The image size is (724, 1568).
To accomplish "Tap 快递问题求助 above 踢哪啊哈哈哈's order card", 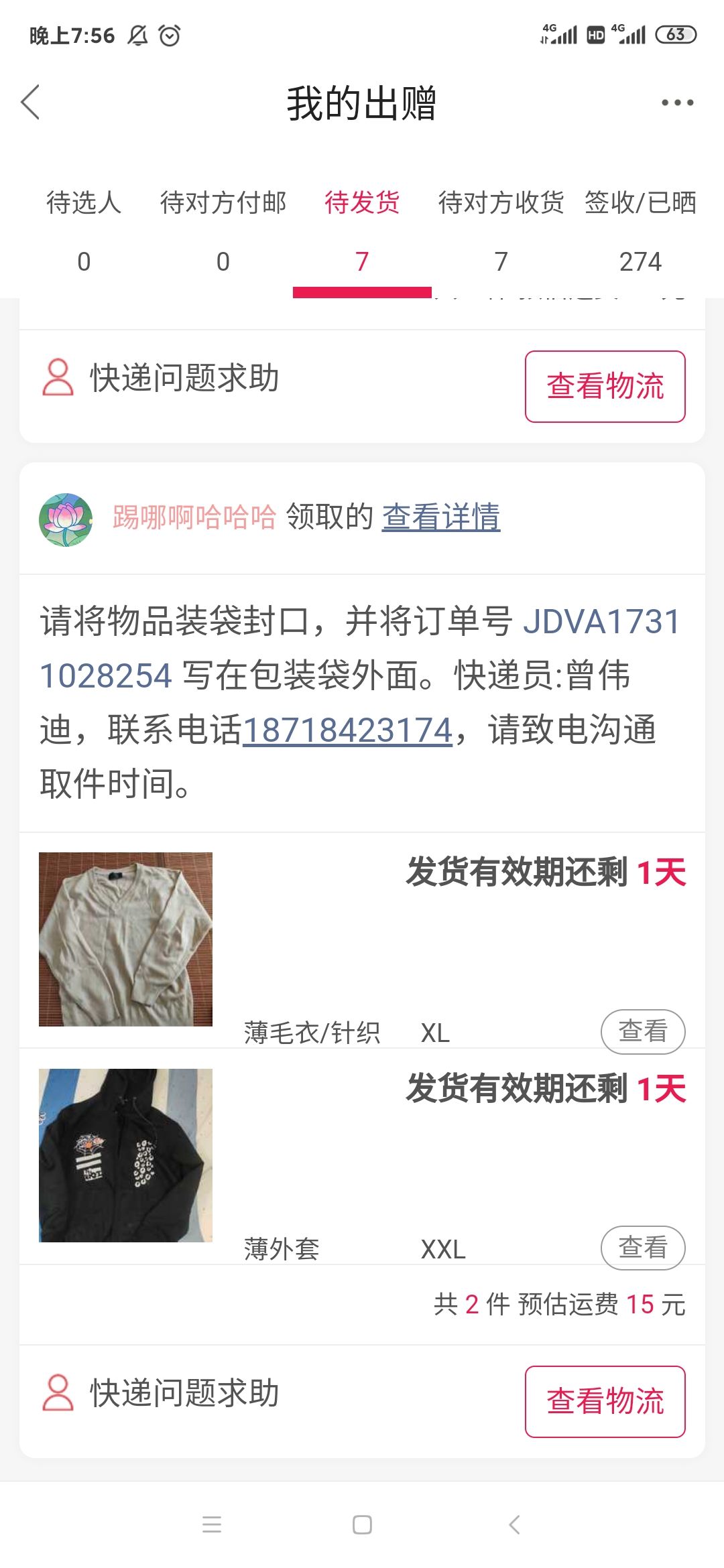I will [161, 378].
